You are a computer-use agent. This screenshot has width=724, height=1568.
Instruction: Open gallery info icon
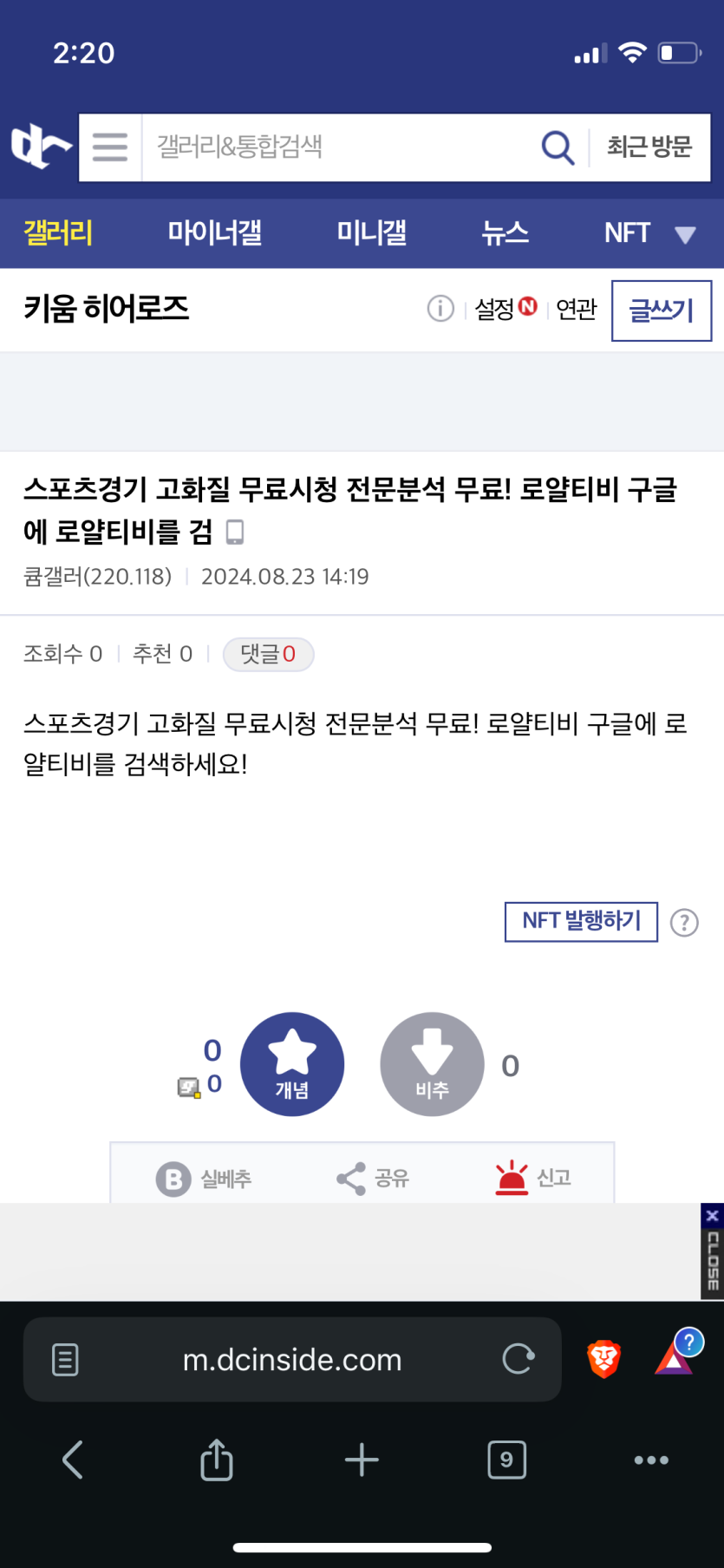tap(440, 309)
